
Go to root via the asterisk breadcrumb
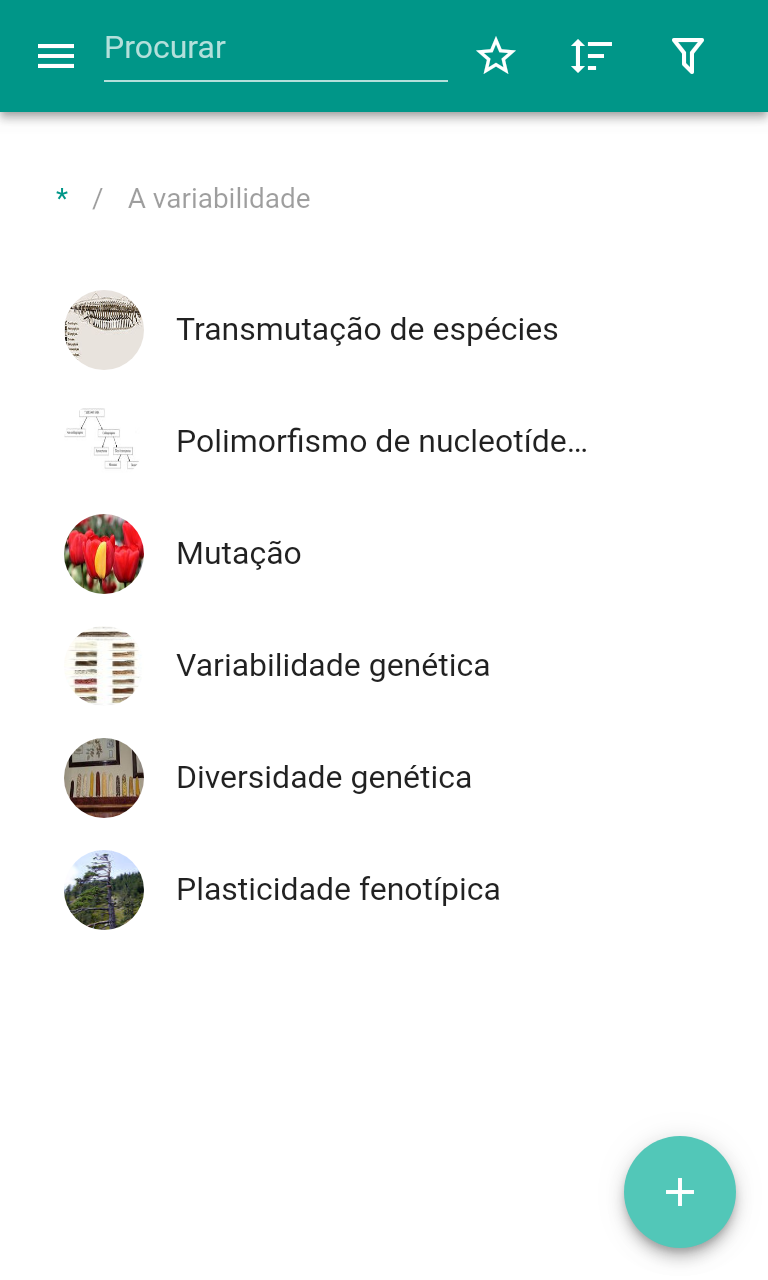click(62, 198)
